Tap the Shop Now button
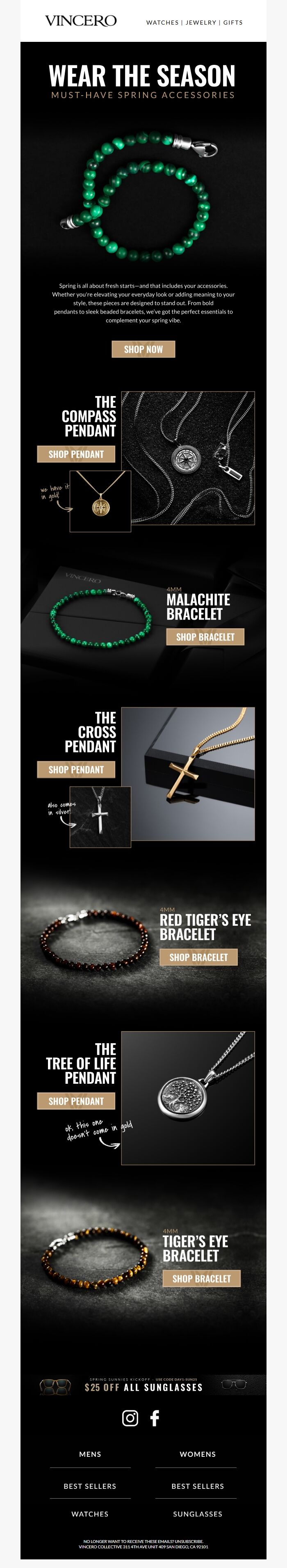 143,349
